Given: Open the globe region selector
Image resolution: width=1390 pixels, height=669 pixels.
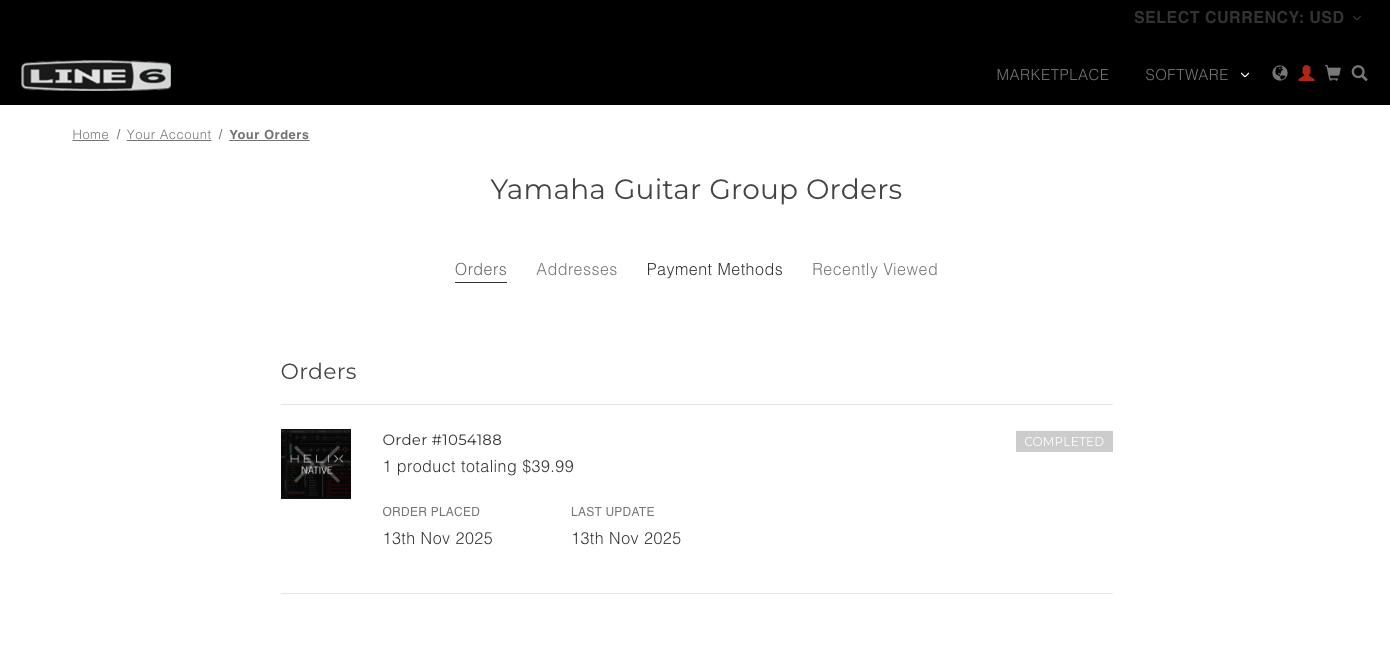Looking at the screenshot, I should click(1280, 73).
